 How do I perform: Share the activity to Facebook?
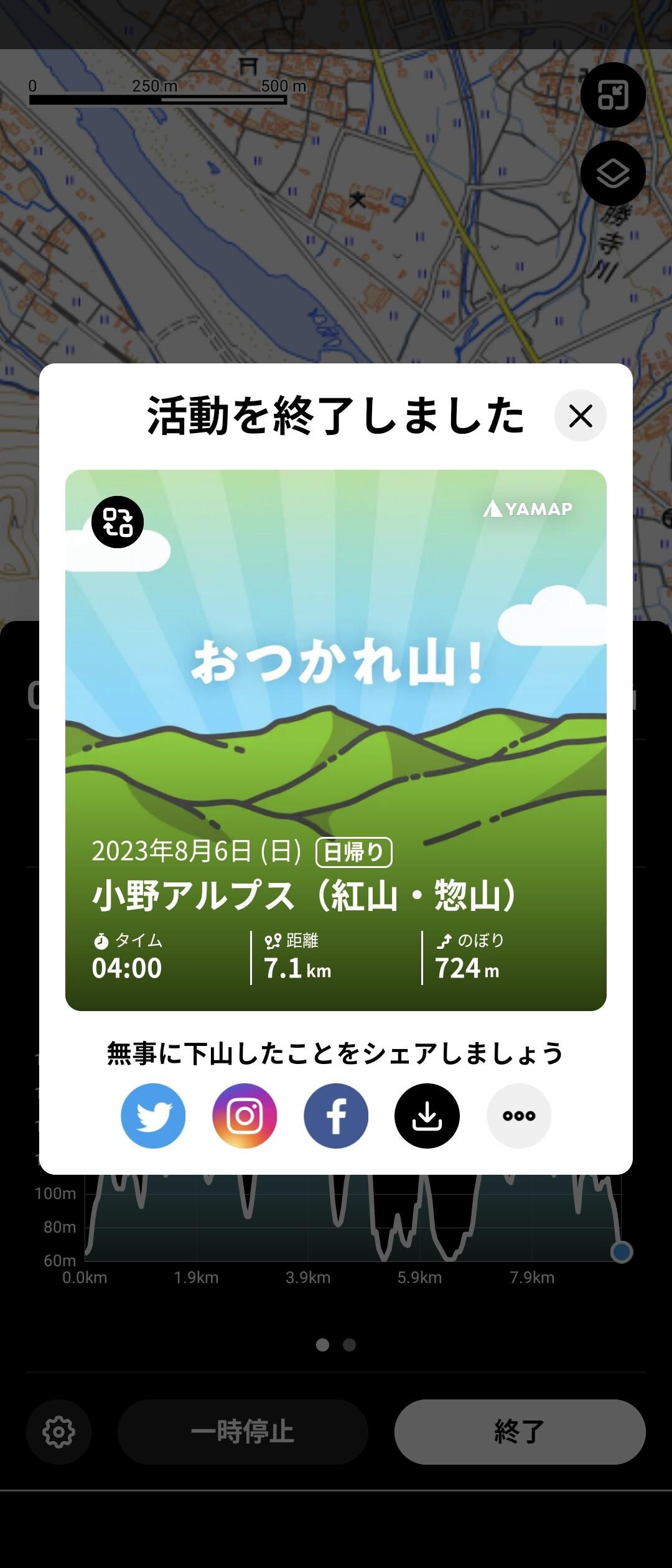(x=336, y=1116)
